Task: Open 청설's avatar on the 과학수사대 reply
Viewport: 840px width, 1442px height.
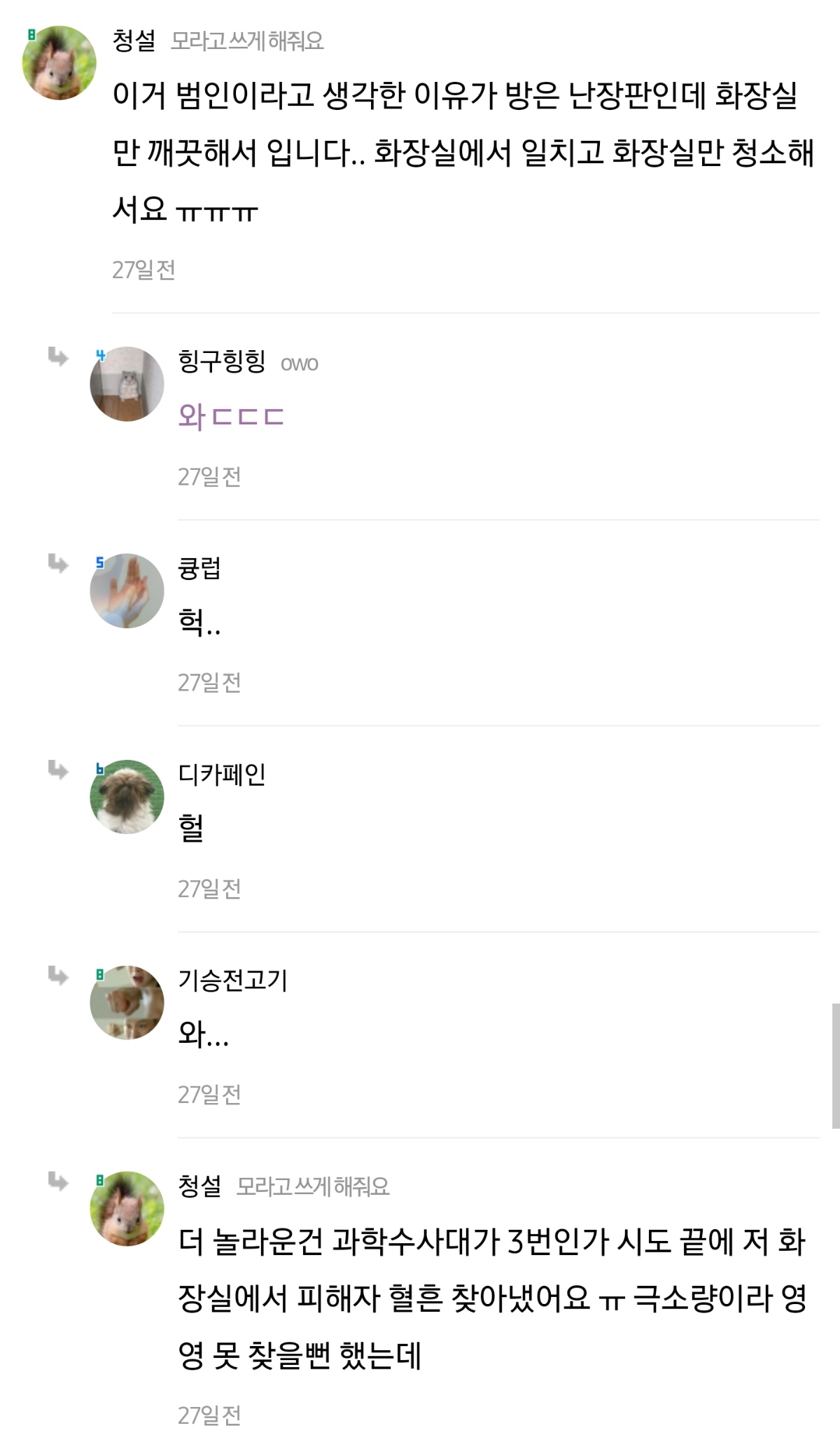Action: click(x=127, y=1208)
